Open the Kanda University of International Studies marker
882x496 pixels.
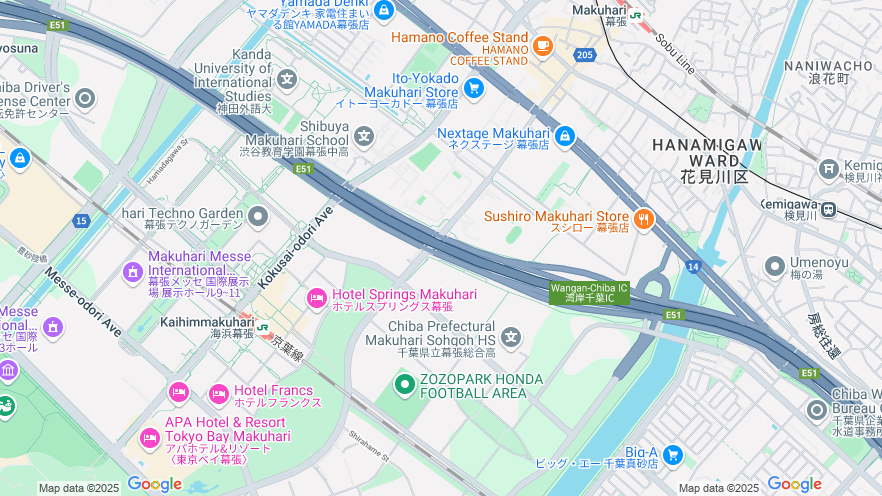(287, 78)
